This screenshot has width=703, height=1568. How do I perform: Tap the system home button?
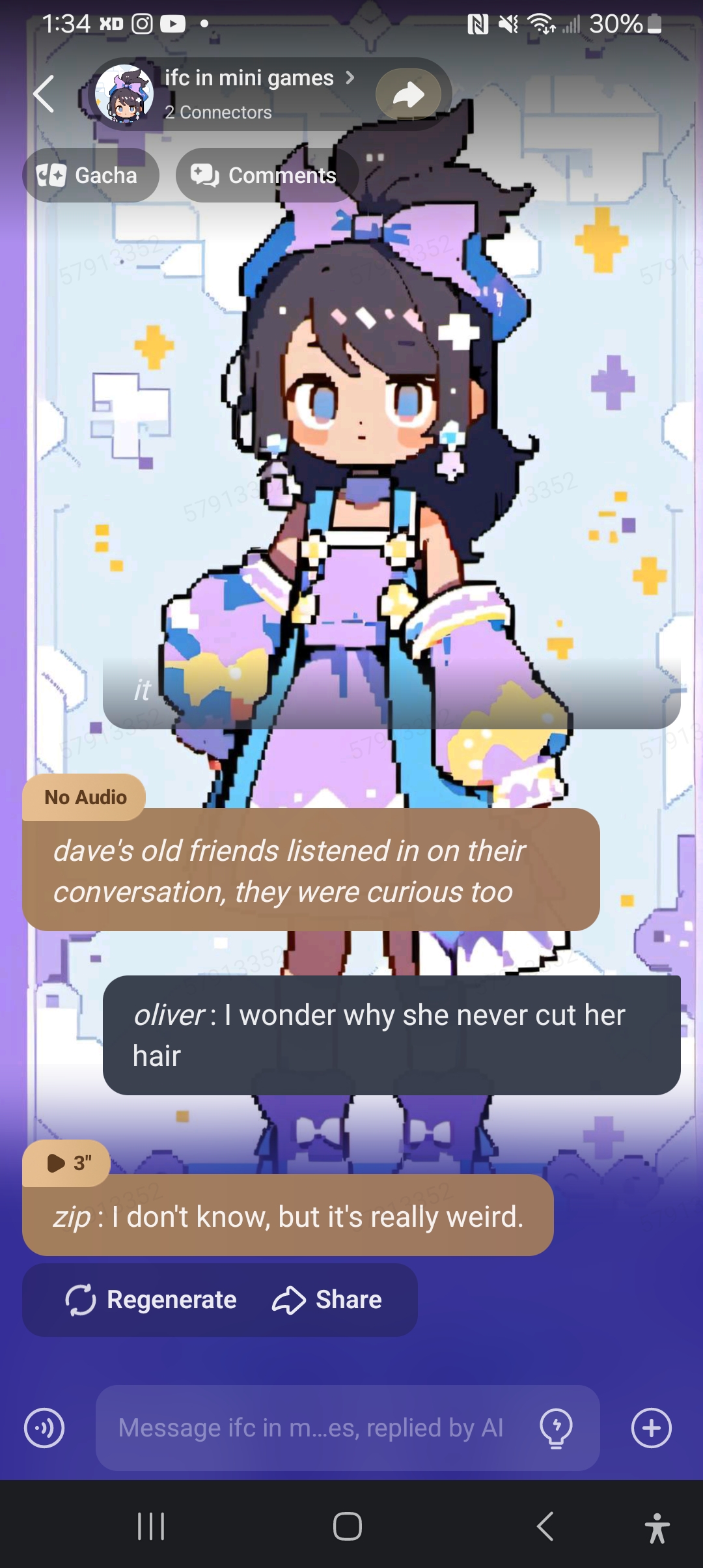[x=348, y=1526]
